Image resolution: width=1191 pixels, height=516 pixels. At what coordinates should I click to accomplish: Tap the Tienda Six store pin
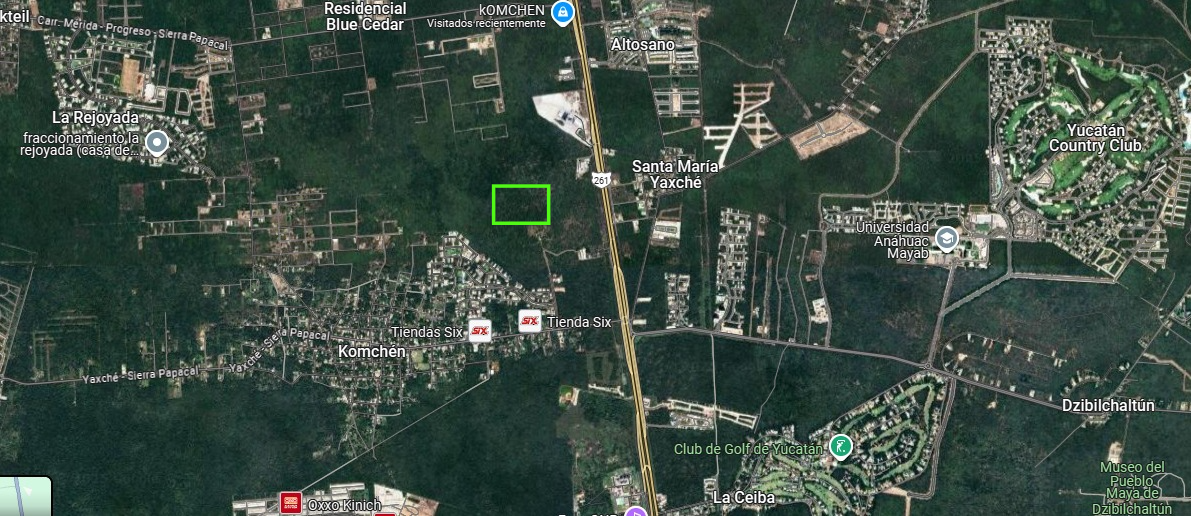point(530,321)
